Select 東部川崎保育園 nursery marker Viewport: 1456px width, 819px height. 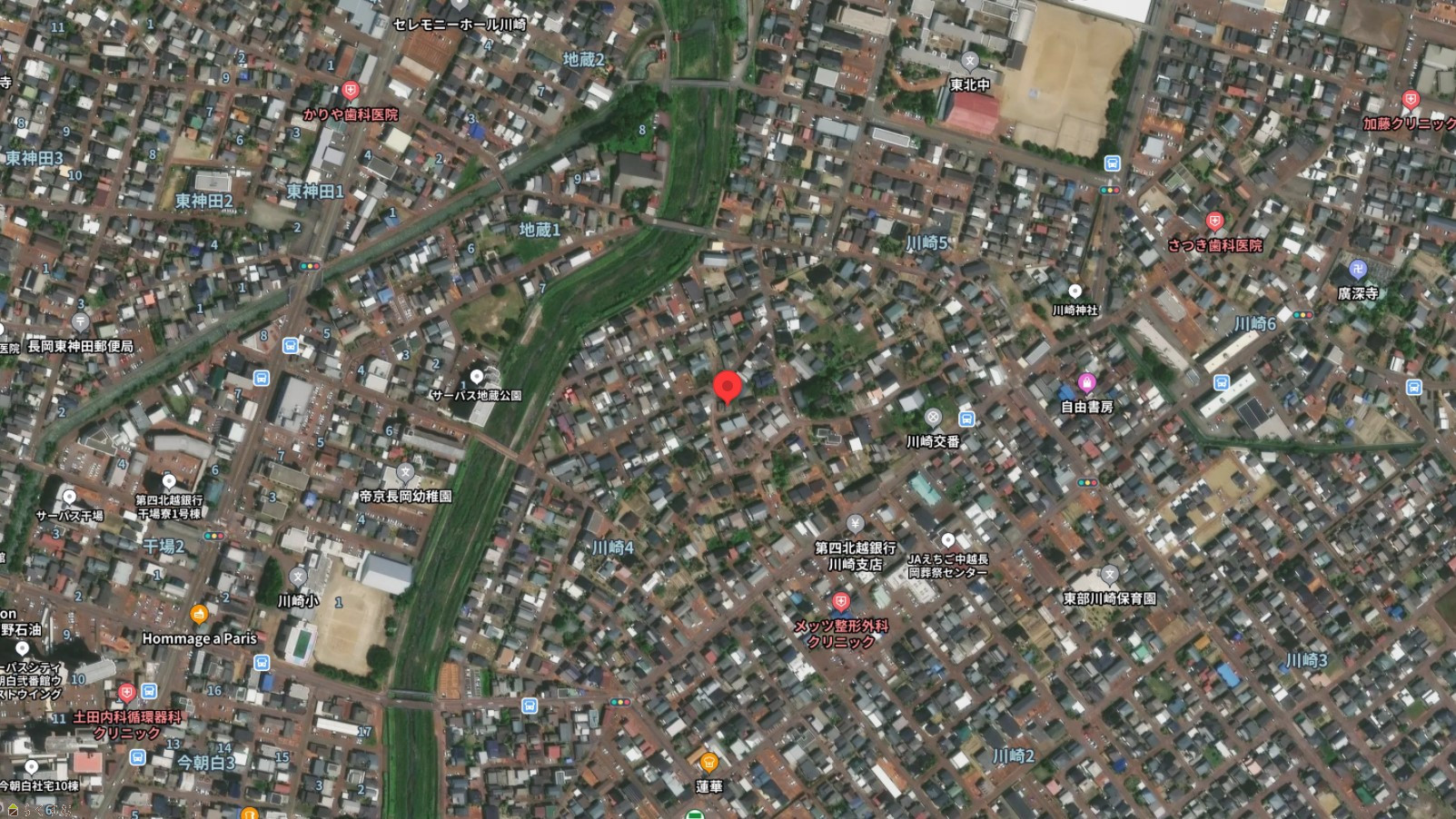(1109, 575)
